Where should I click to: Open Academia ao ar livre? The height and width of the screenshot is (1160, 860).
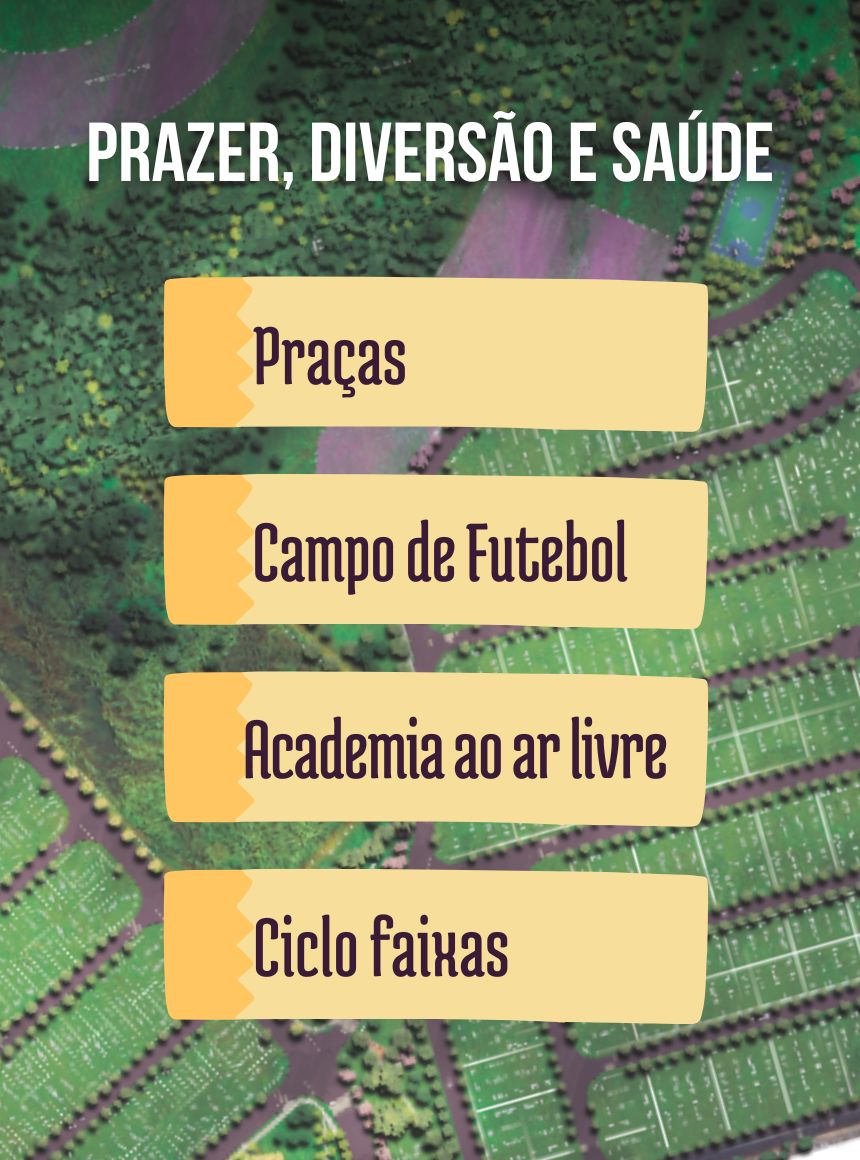coord(436,749)
